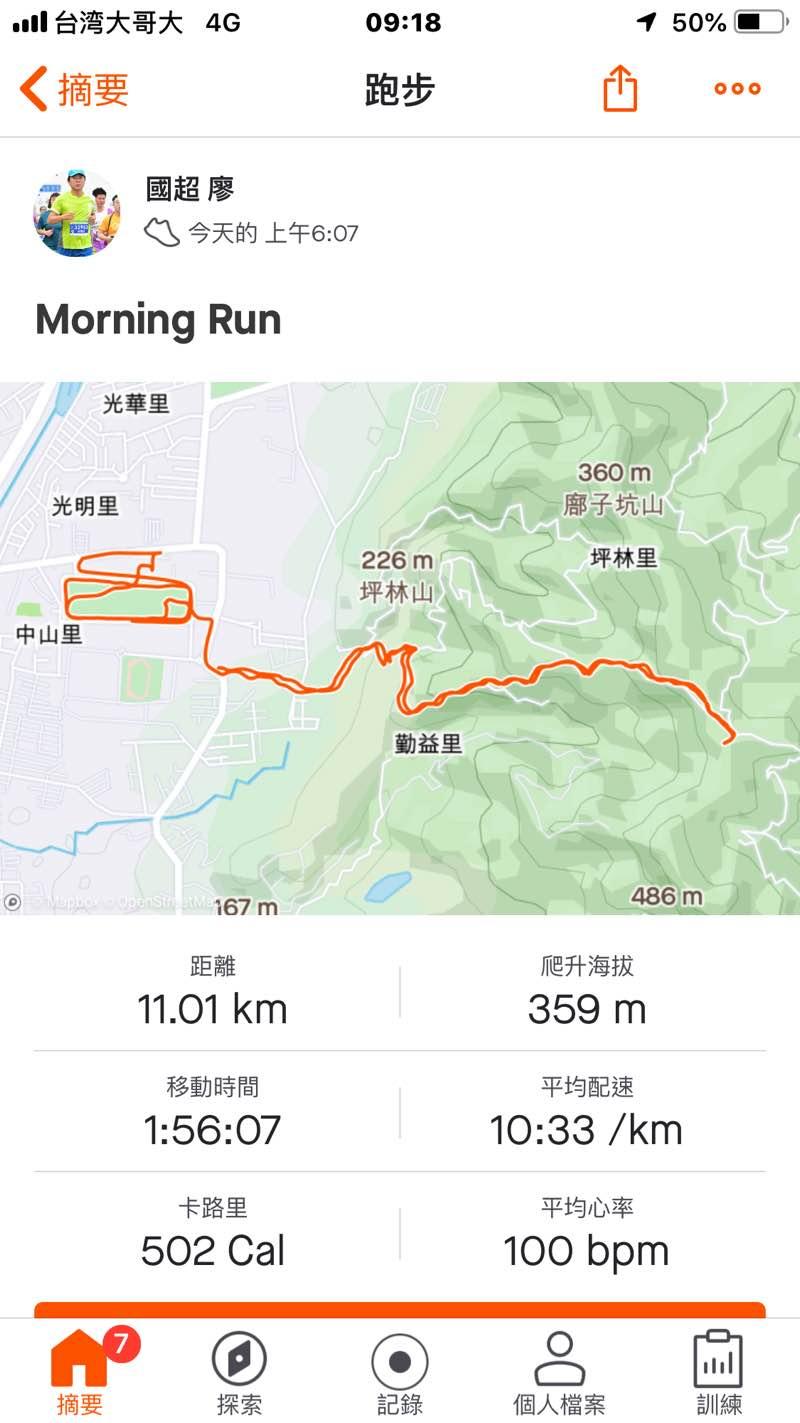
Task: Open 國超 廖's profile photo
Action: point(77,213)
